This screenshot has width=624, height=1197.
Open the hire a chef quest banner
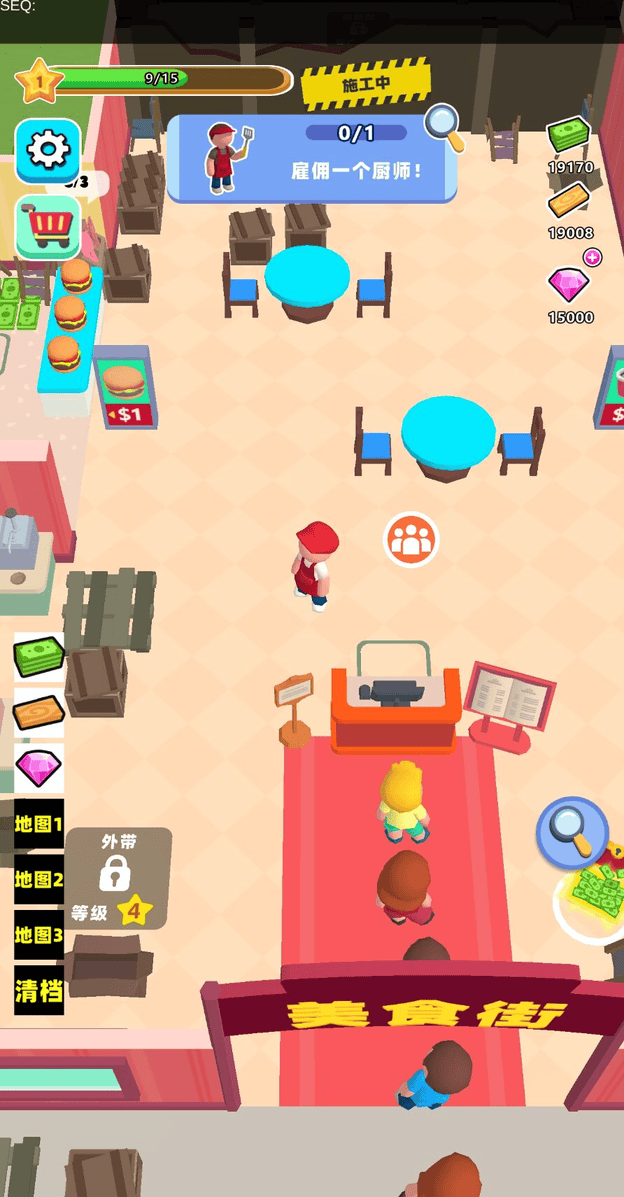[x=311, y=158]
